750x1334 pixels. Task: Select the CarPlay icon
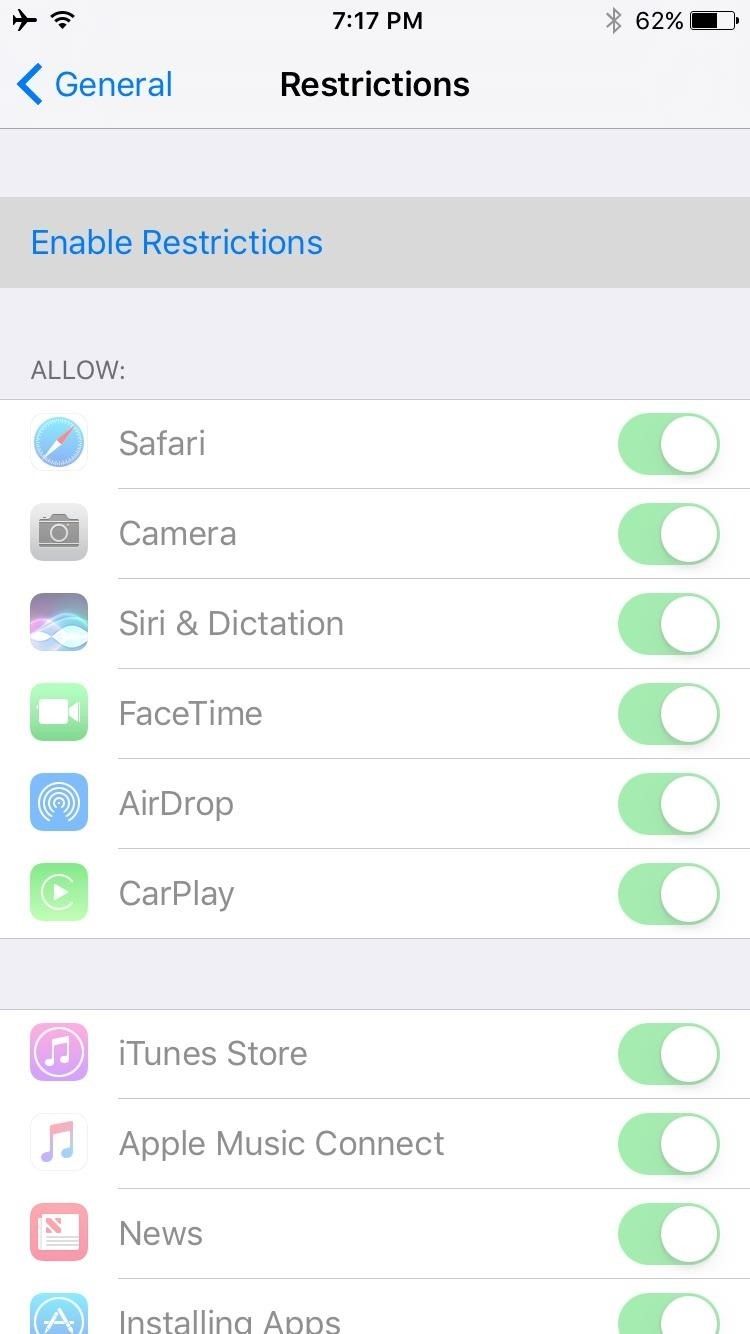[58, 893]
